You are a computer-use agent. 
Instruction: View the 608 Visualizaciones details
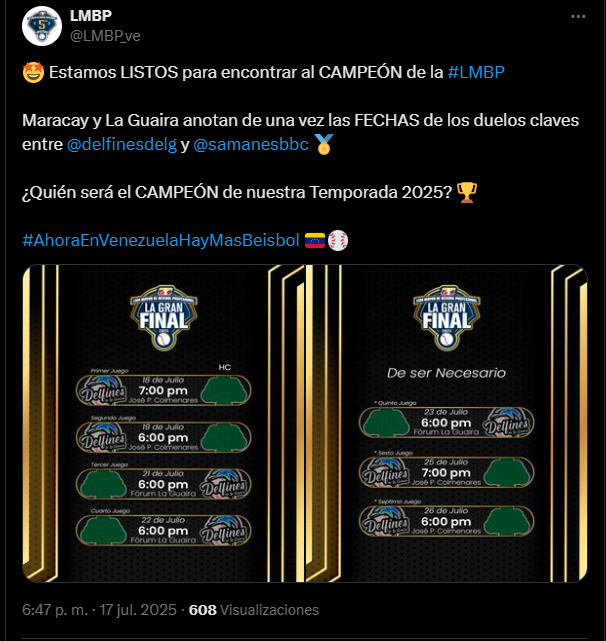pyautogui.click(x=254, y=610)
